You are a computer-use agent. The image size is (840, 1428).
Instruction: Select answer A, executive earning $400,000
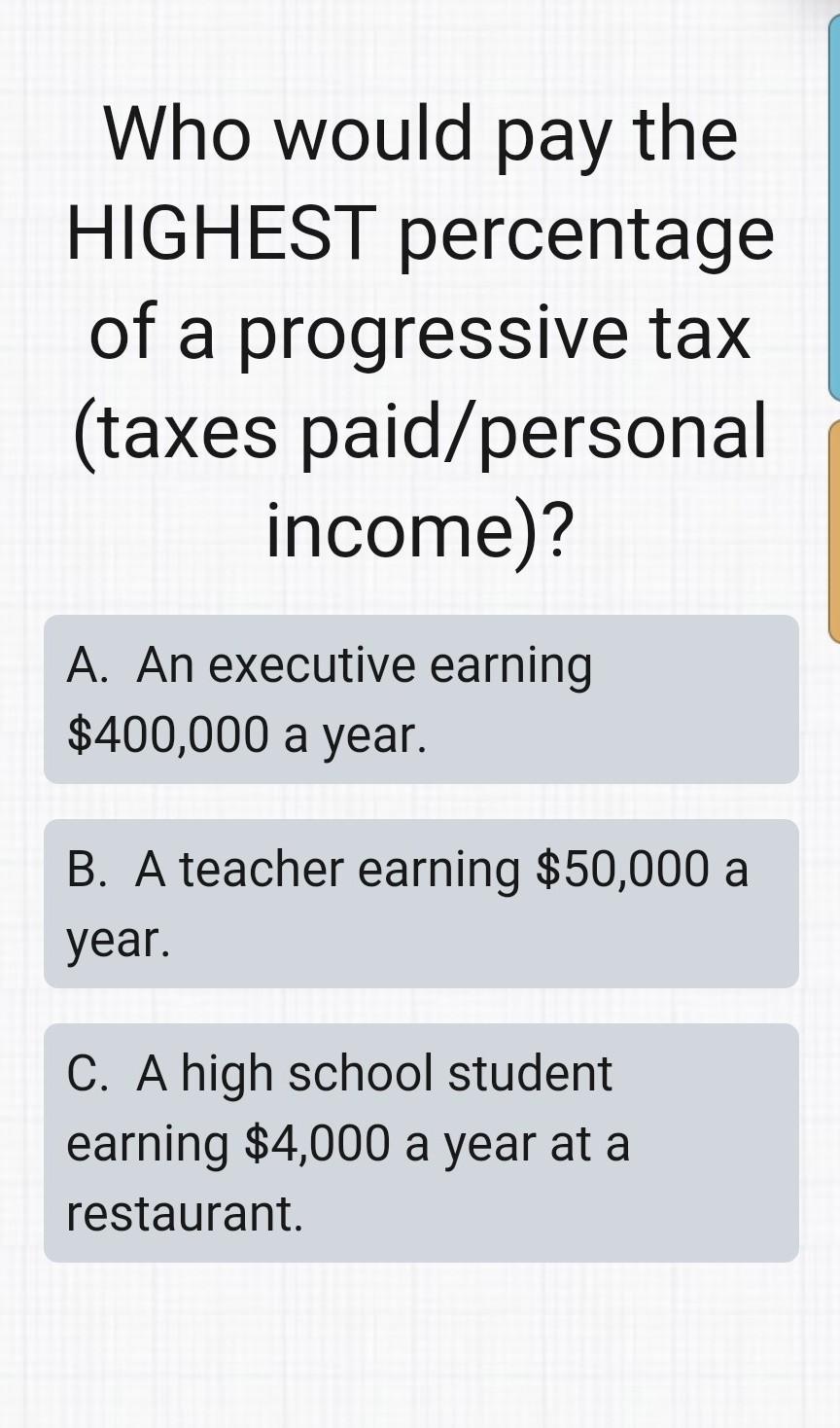point(420,699)
